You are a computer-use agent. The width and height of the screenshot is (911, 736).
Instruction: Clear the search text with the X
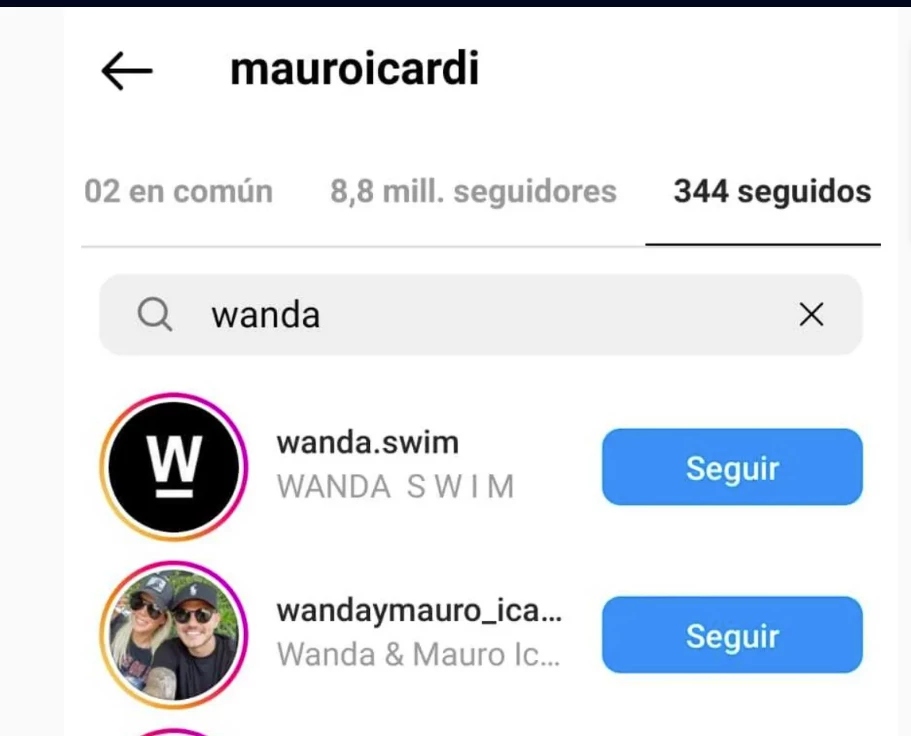click(x=811, y=315)
